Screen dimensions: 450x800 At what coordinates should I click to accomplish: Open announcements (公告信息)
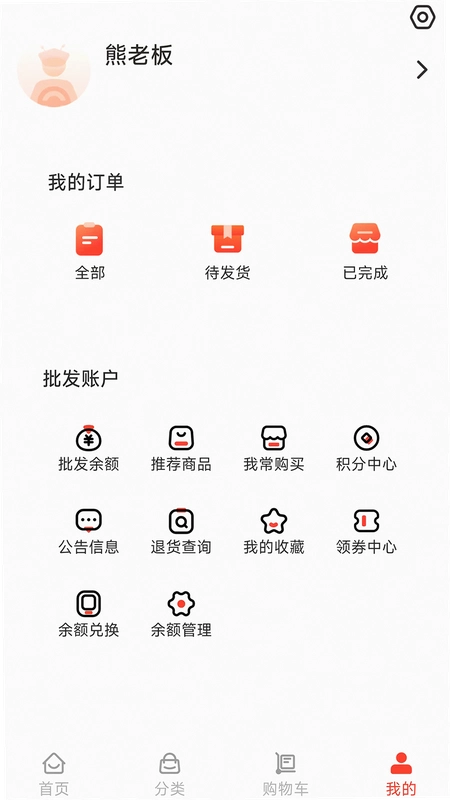pos(89,532)
